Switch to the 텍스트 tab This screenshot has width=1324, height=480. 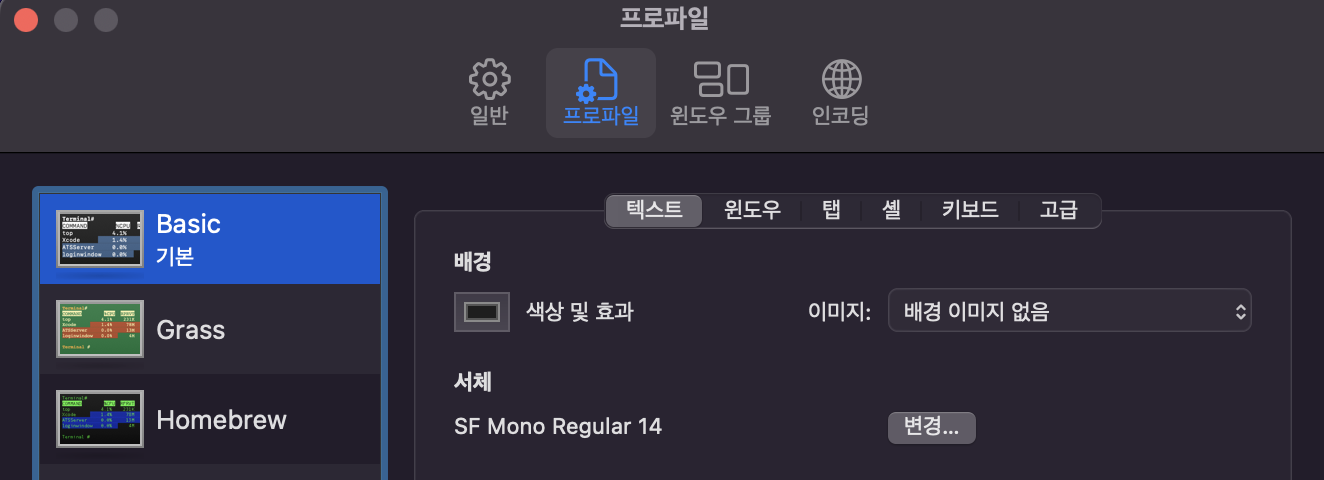pos(654,210)
